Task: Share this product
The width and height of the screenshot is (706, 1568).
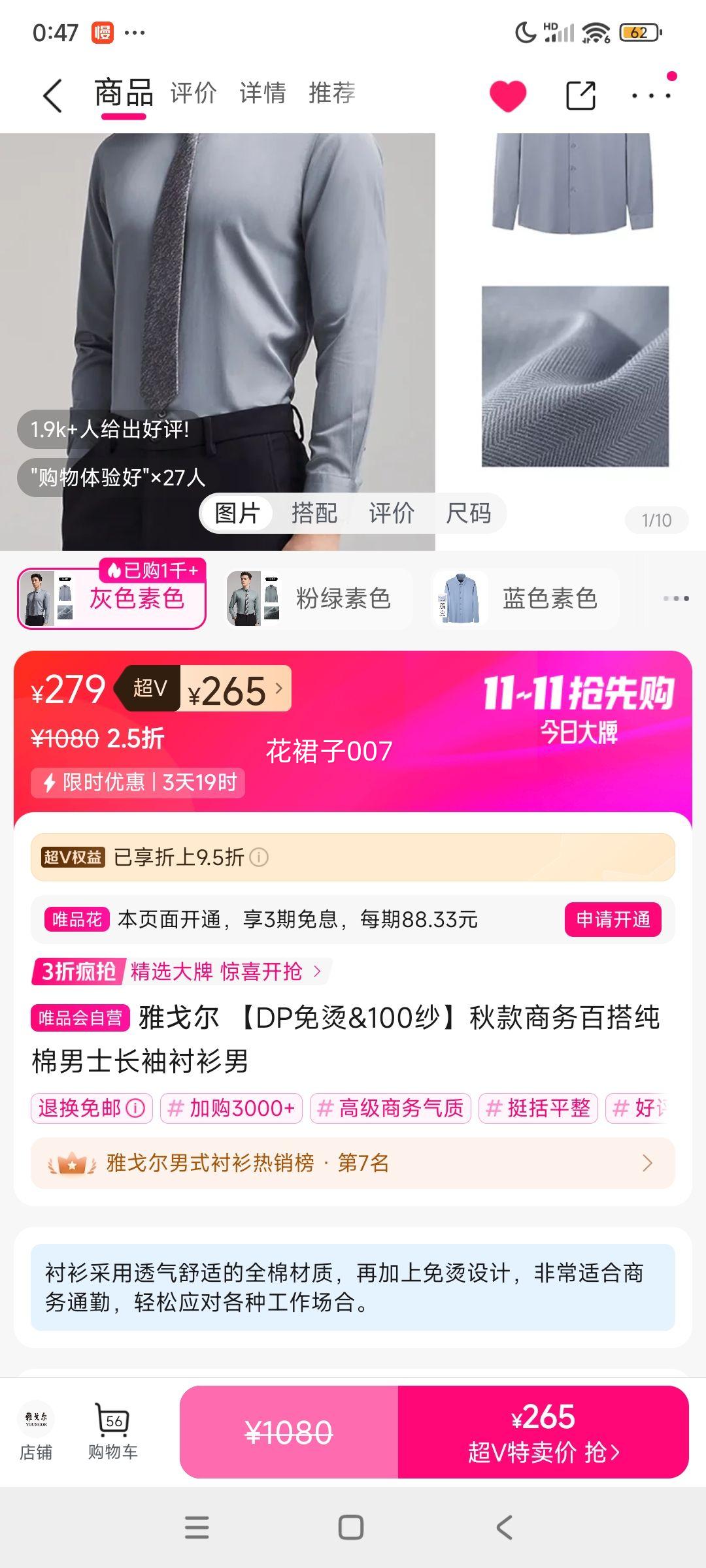Action: coord(580,95)
